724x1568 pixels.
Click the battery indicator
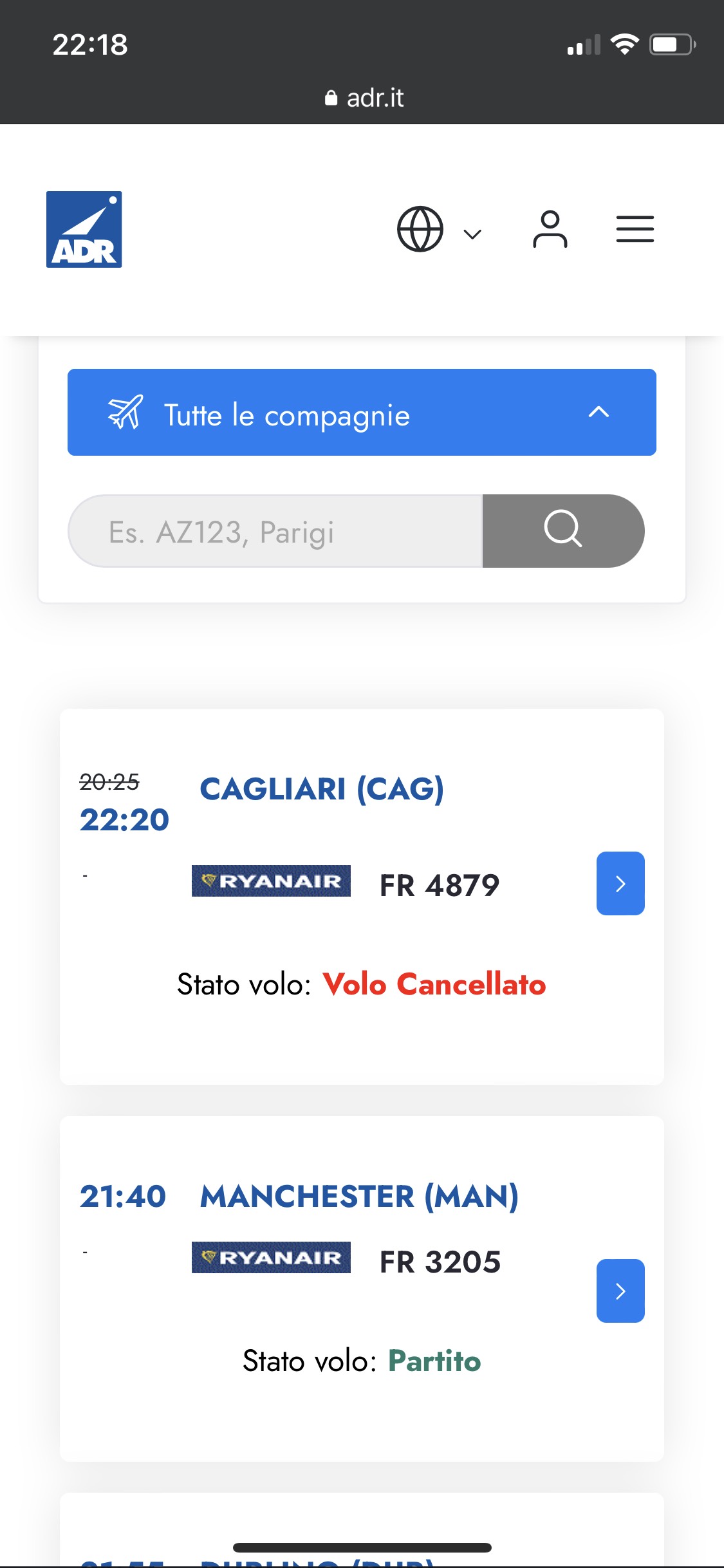pyautogui.click(x=670, y=44)
